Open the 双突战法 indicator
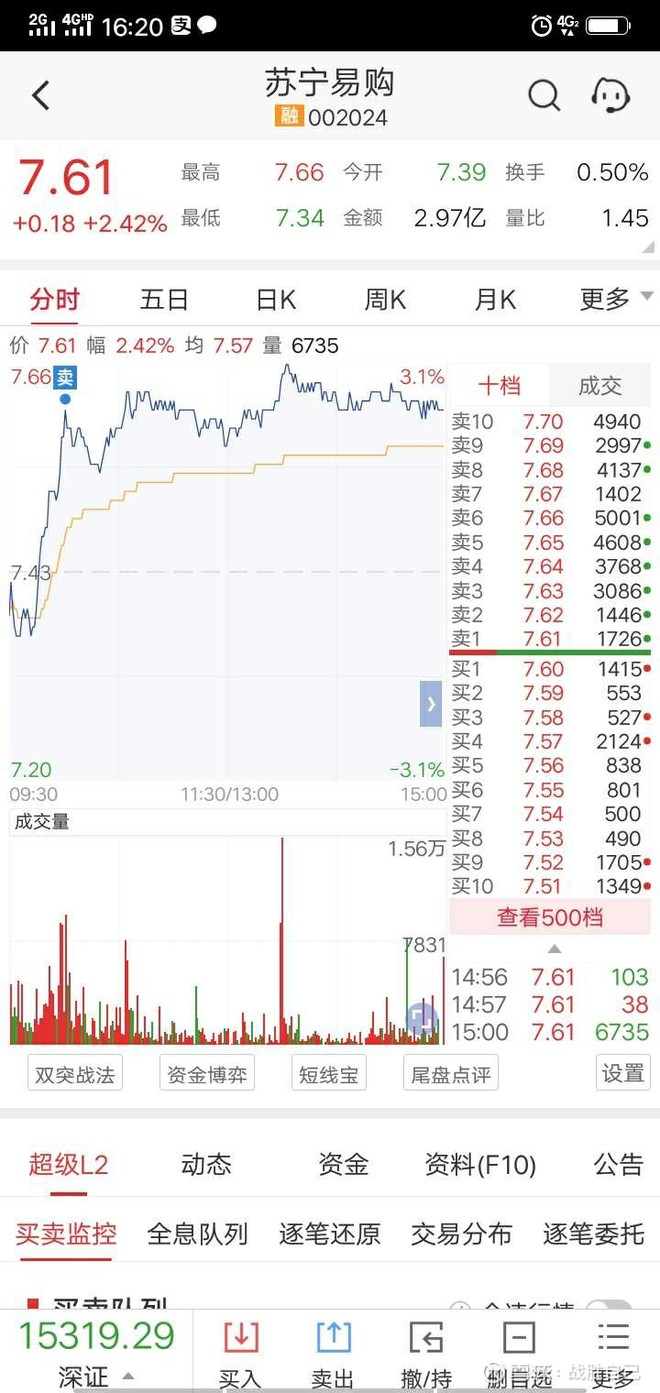The image size is (660, 1393). click(x=75, y=1074)
